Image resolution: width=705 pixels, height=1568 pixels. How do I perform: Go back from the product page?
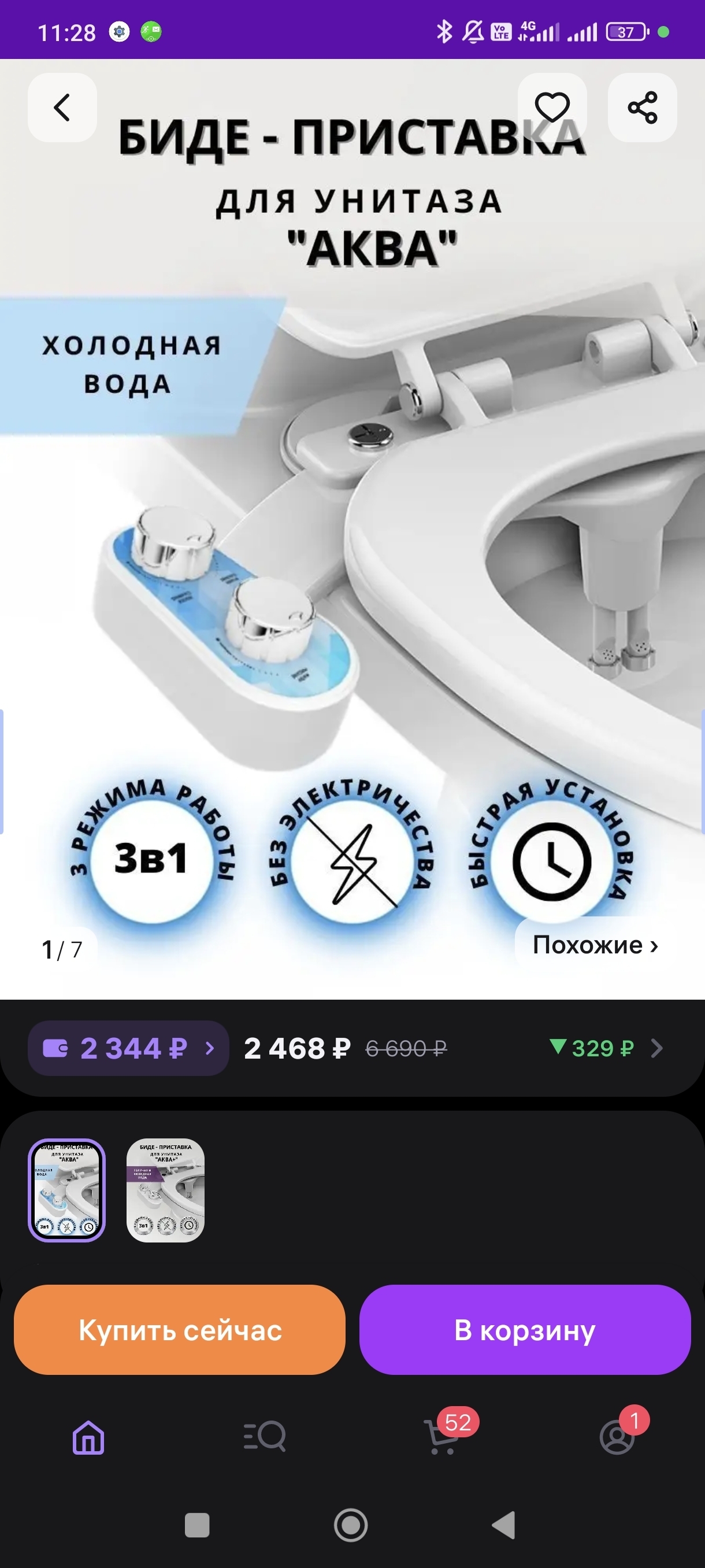62,108
